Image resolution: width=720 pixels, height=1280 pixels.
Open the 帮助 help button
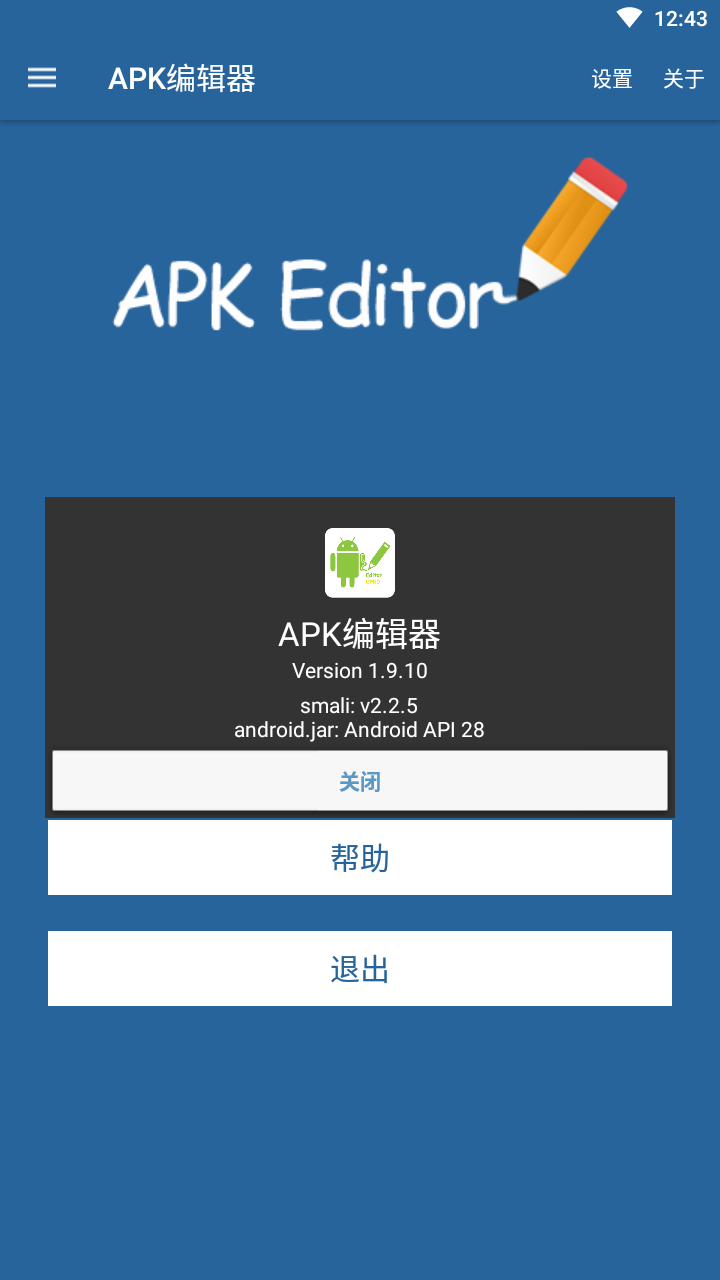(x=360, y=858)
